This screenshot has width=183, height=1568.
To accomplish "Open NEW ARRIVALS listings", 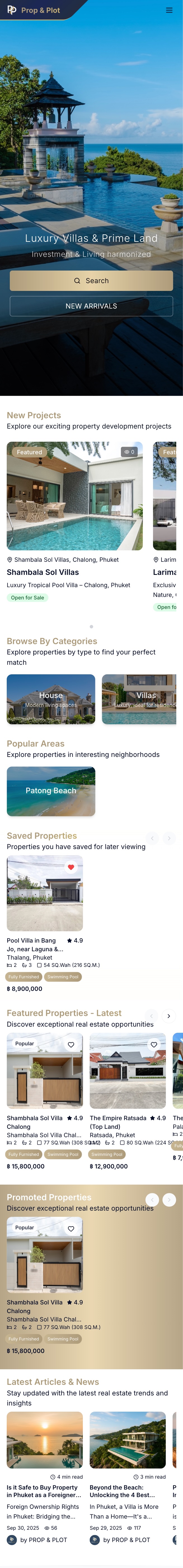I will click(x=91, y=306).
